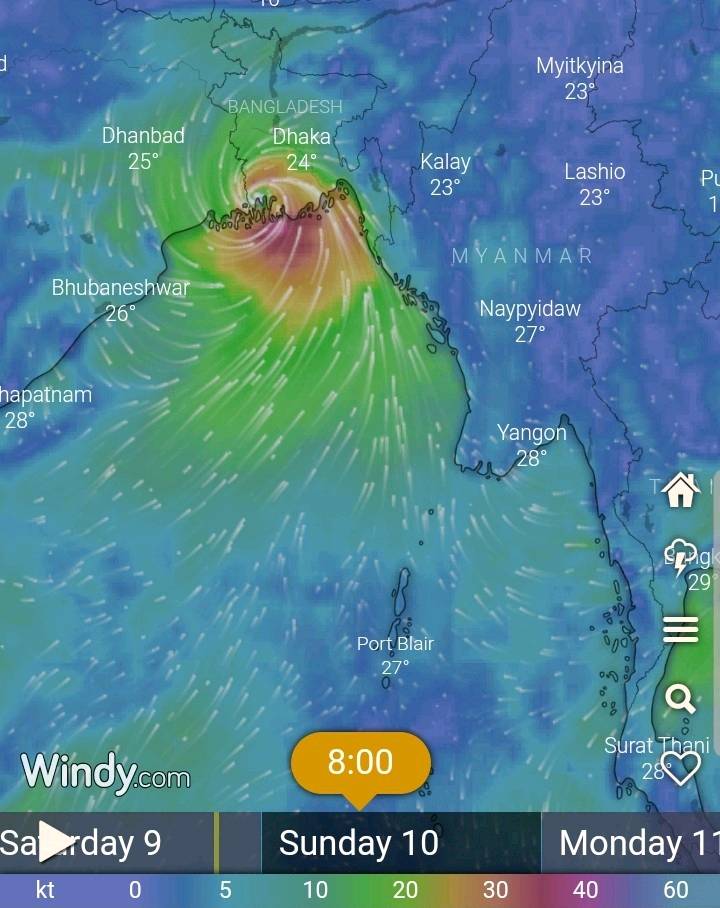
Task: Search for a location
Action: click(681, 698)
